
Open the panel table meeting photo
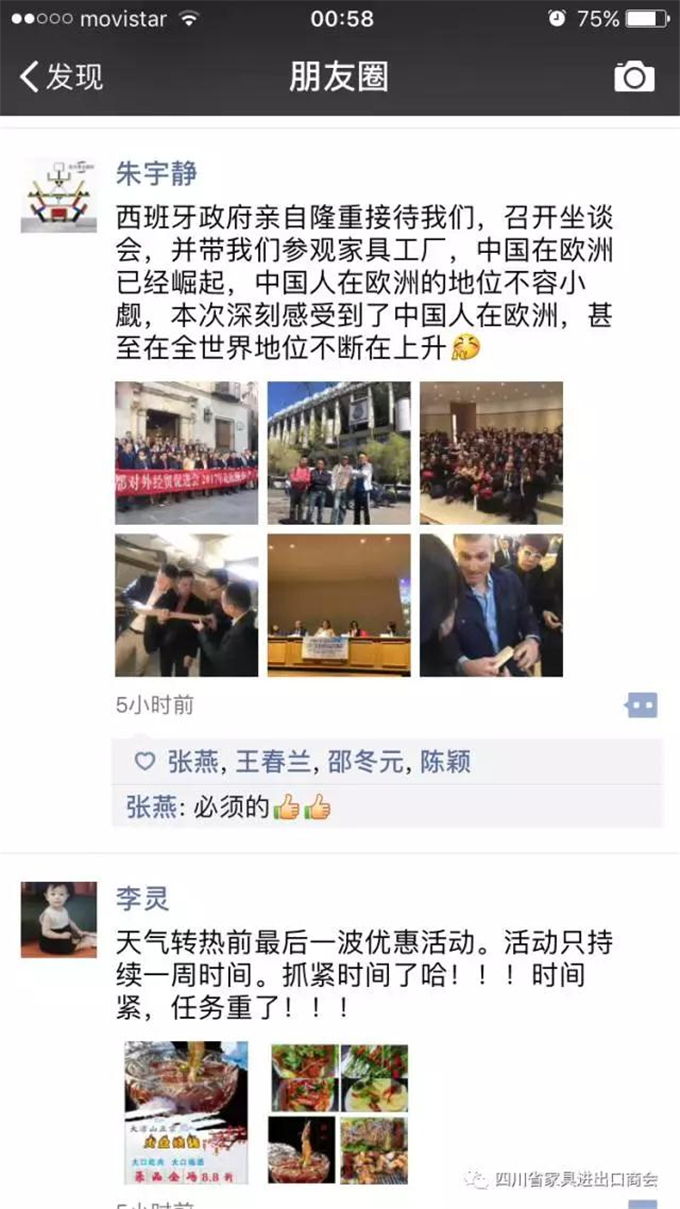pyautogui.click(x=339, y=605)
